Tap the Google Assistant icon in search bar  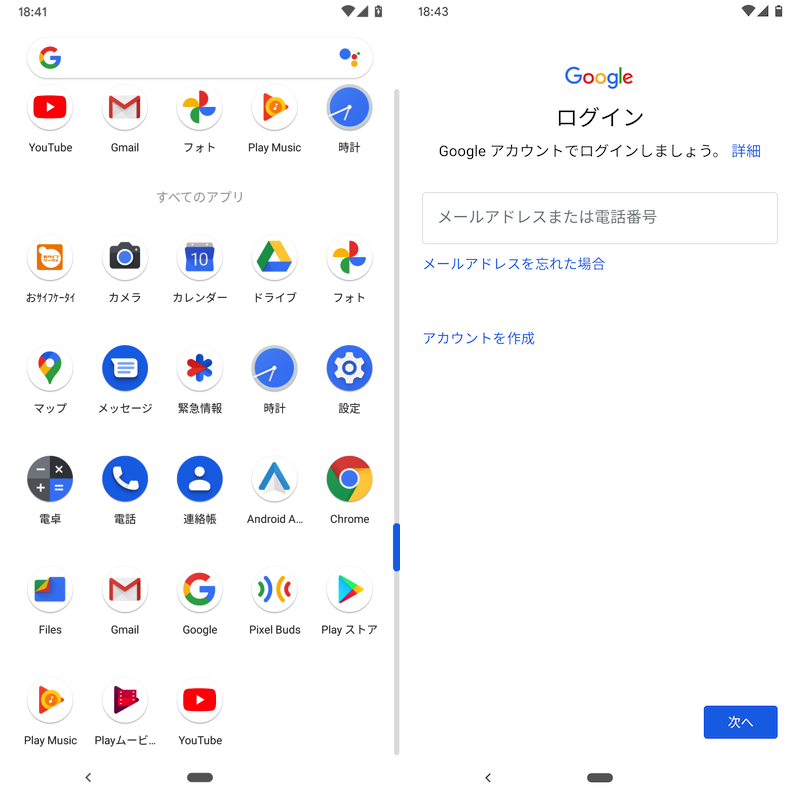click(348, 58)
